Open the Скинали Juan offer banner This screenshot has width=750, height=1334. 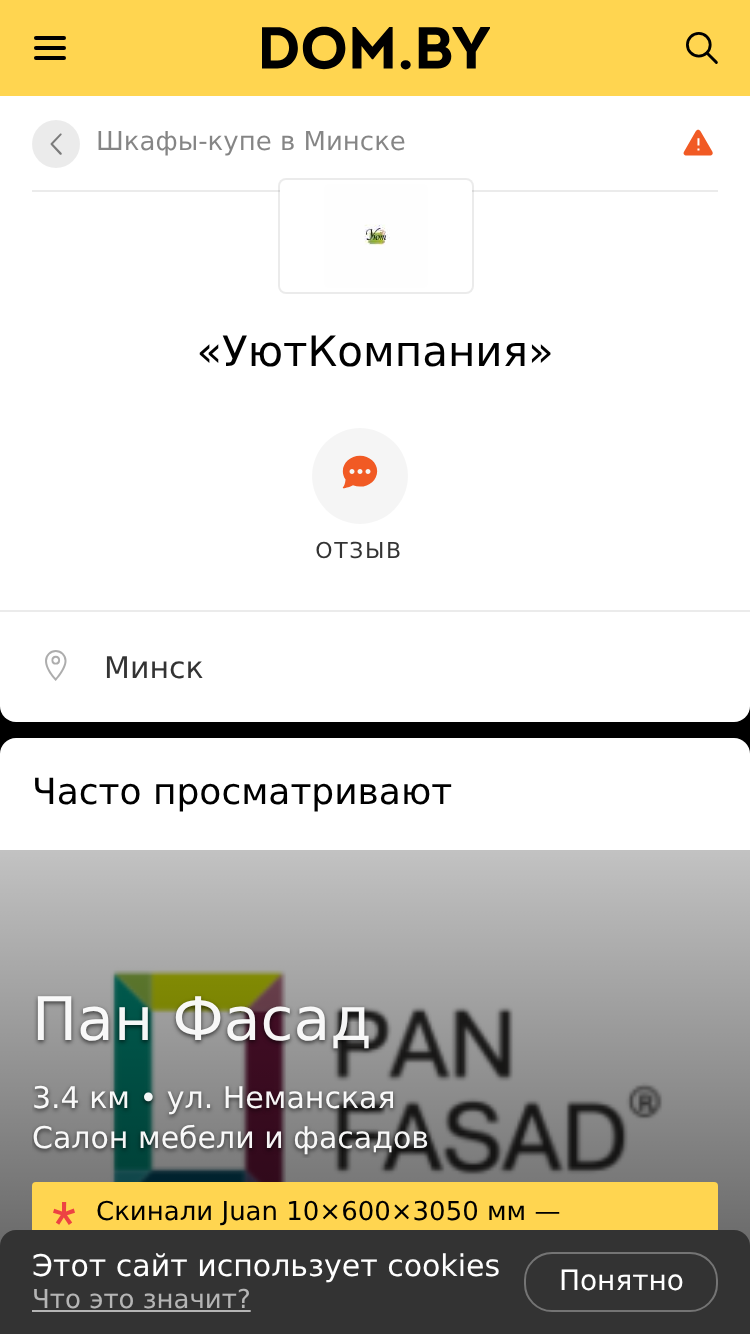point(375,1207)
